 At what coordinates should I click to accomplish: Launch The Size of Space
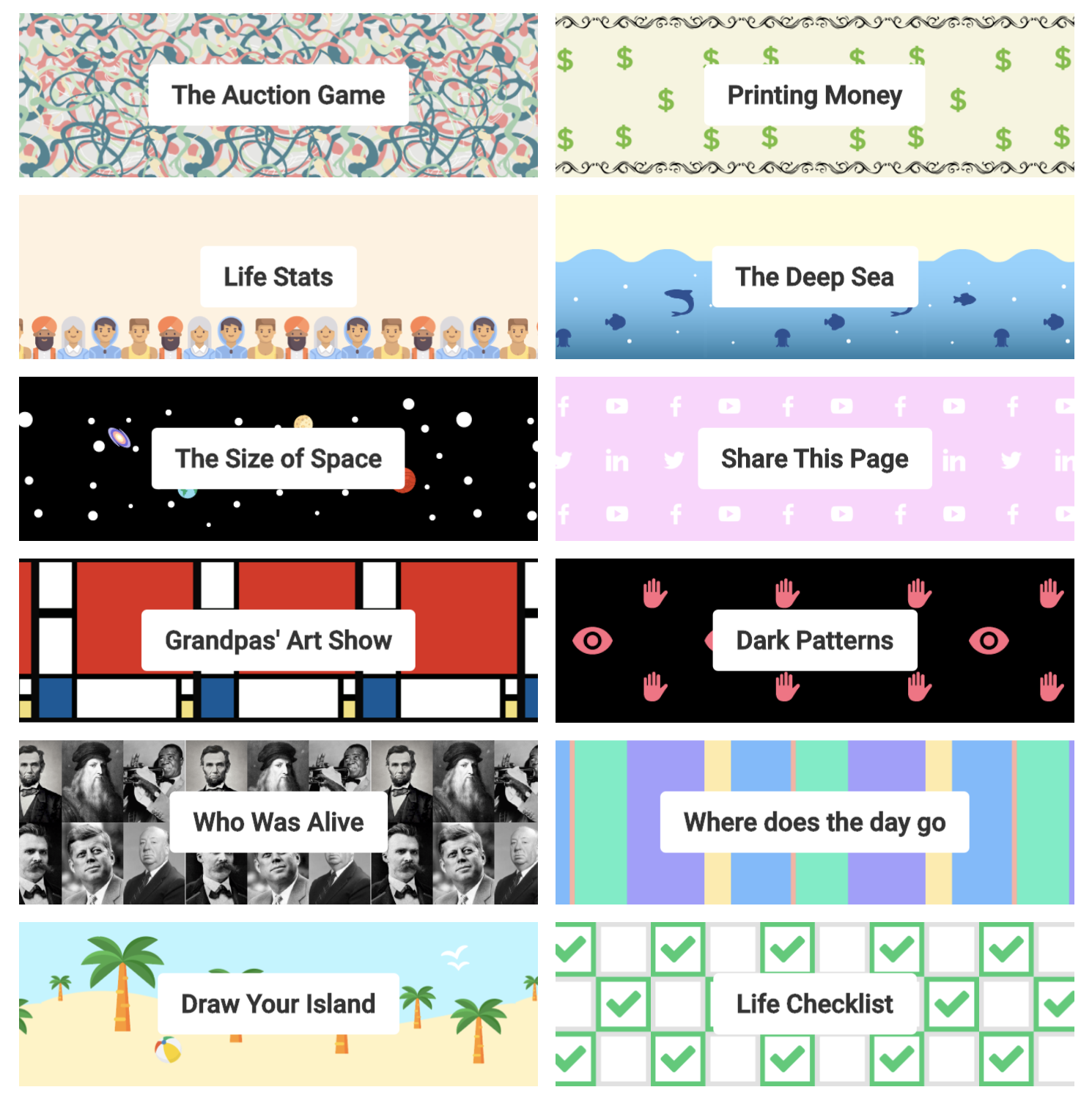[278, 459]
